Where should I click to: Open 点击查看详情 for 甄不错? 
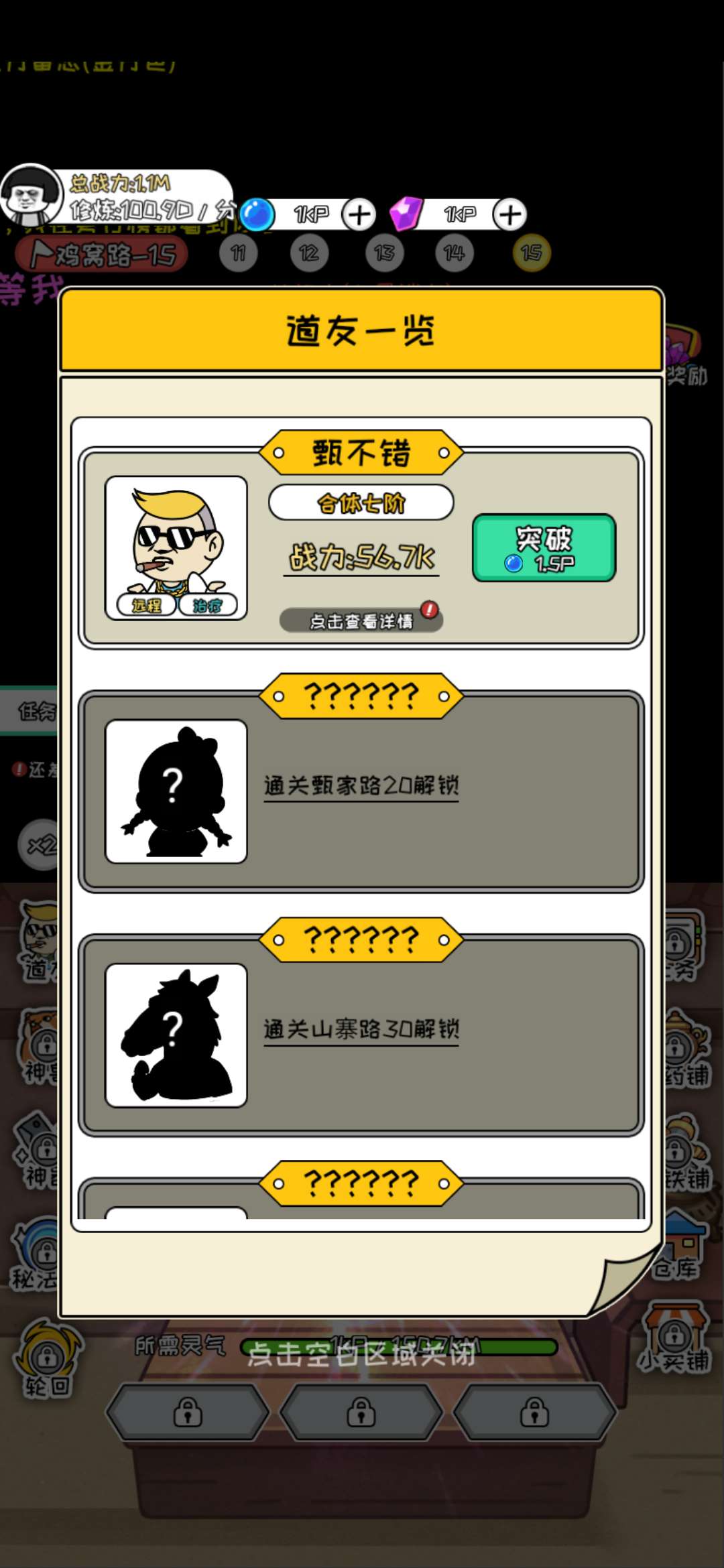click(361, 620)
